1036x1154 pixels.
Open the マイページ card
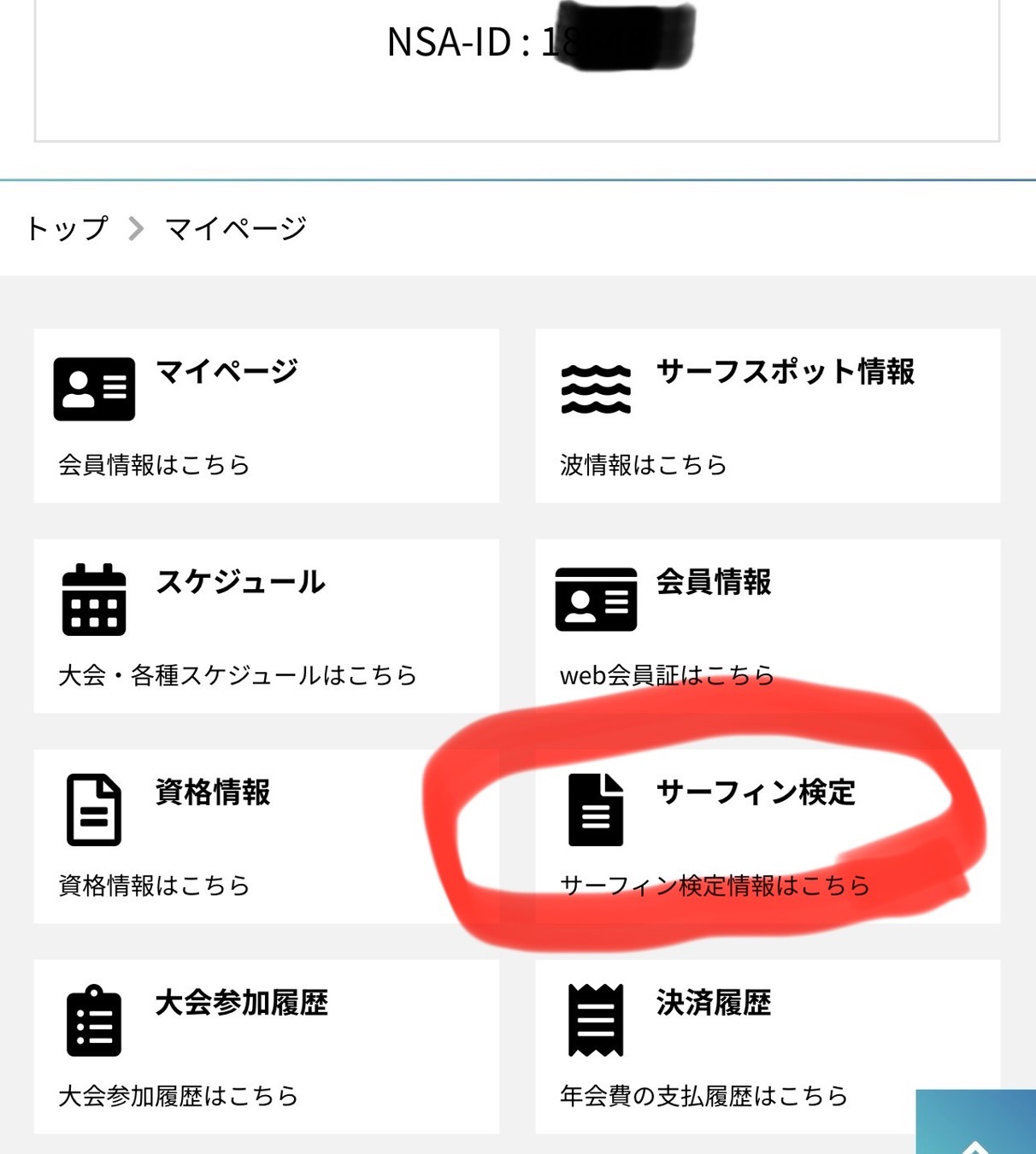[x=266, y=415]
